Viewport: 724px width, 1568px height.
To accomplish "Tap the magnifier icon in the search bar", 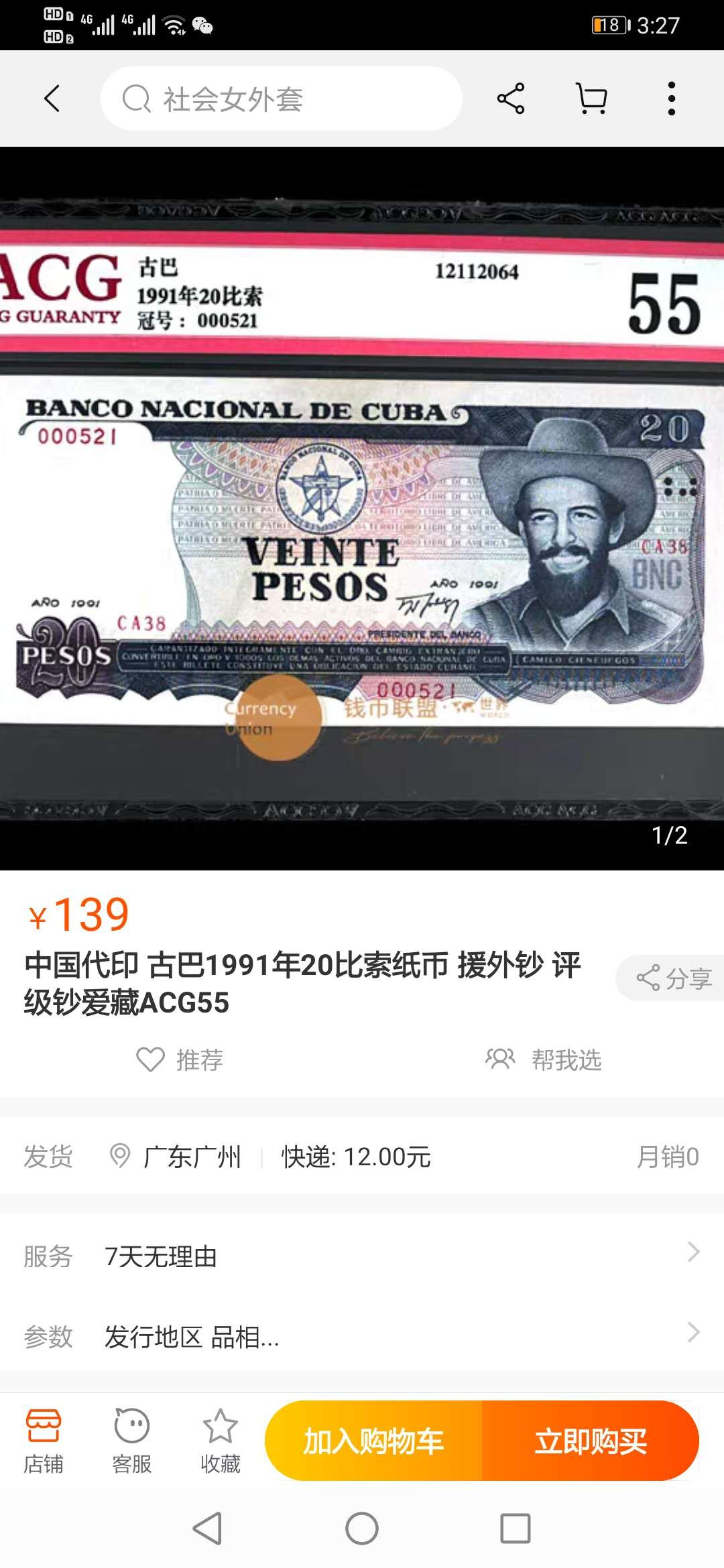I will tap(136, 99).
